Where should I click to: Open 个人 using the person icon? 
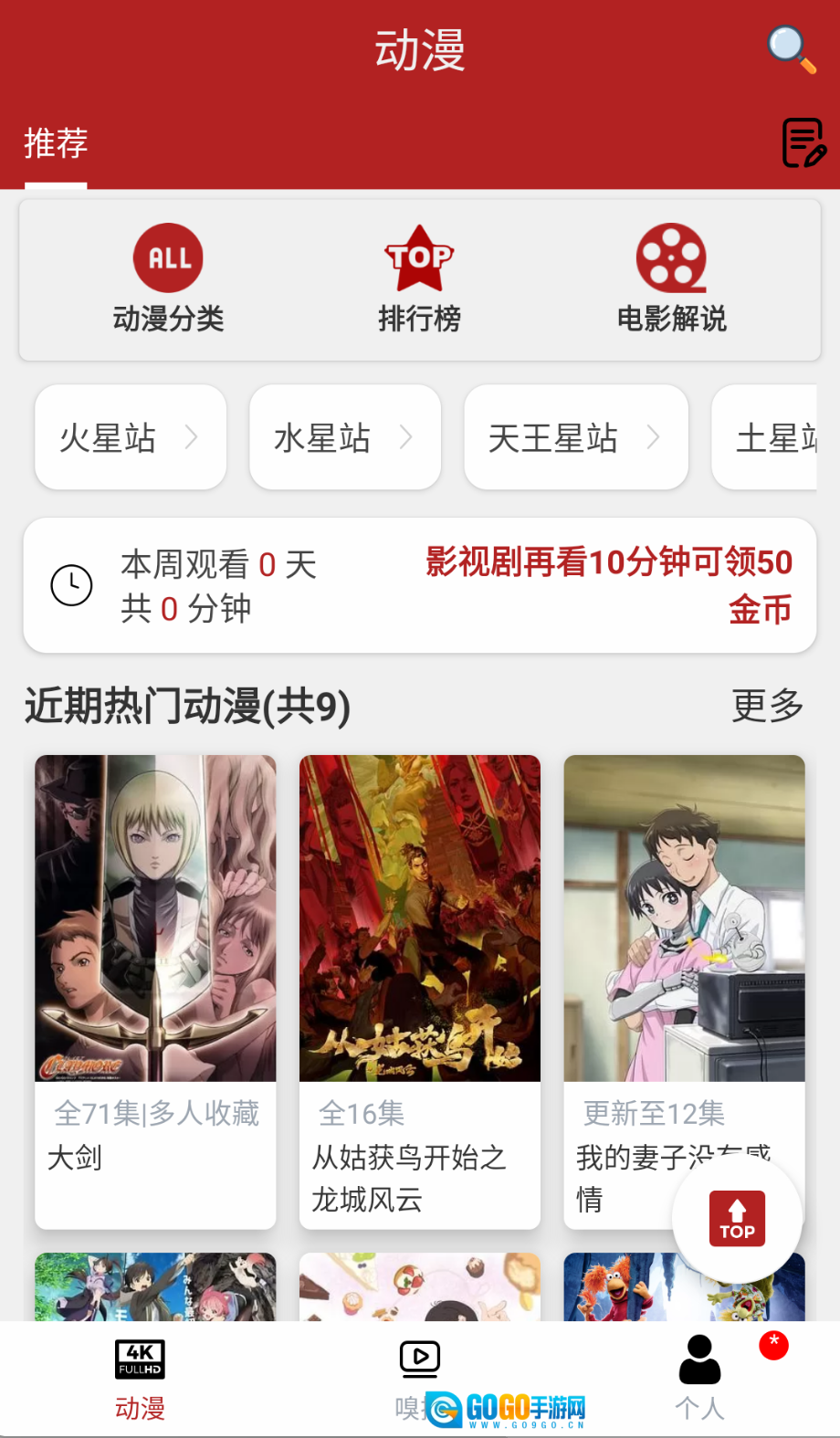(x=699, y=1359)
